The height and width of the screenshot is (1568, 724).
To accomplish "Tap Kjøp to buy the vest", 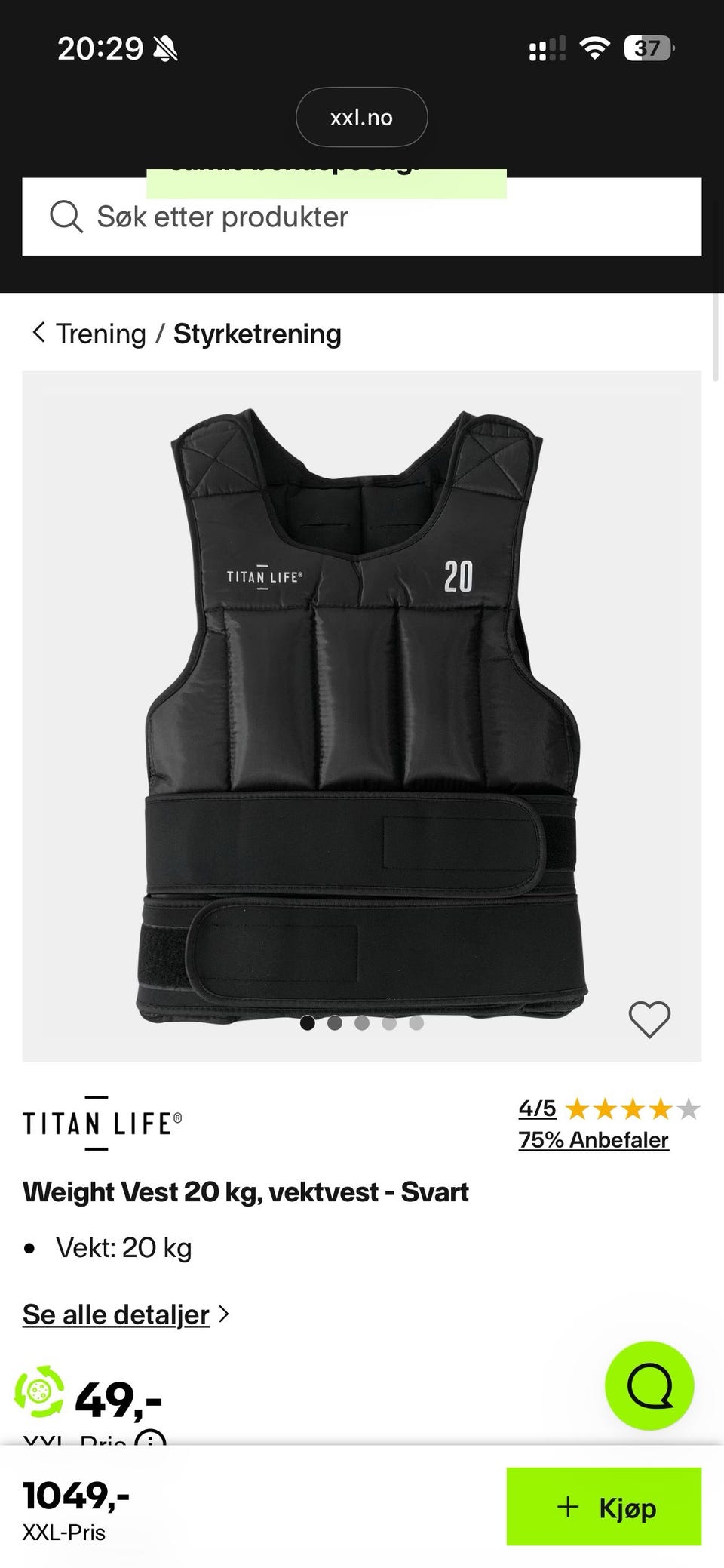I will pos(604,1506).
